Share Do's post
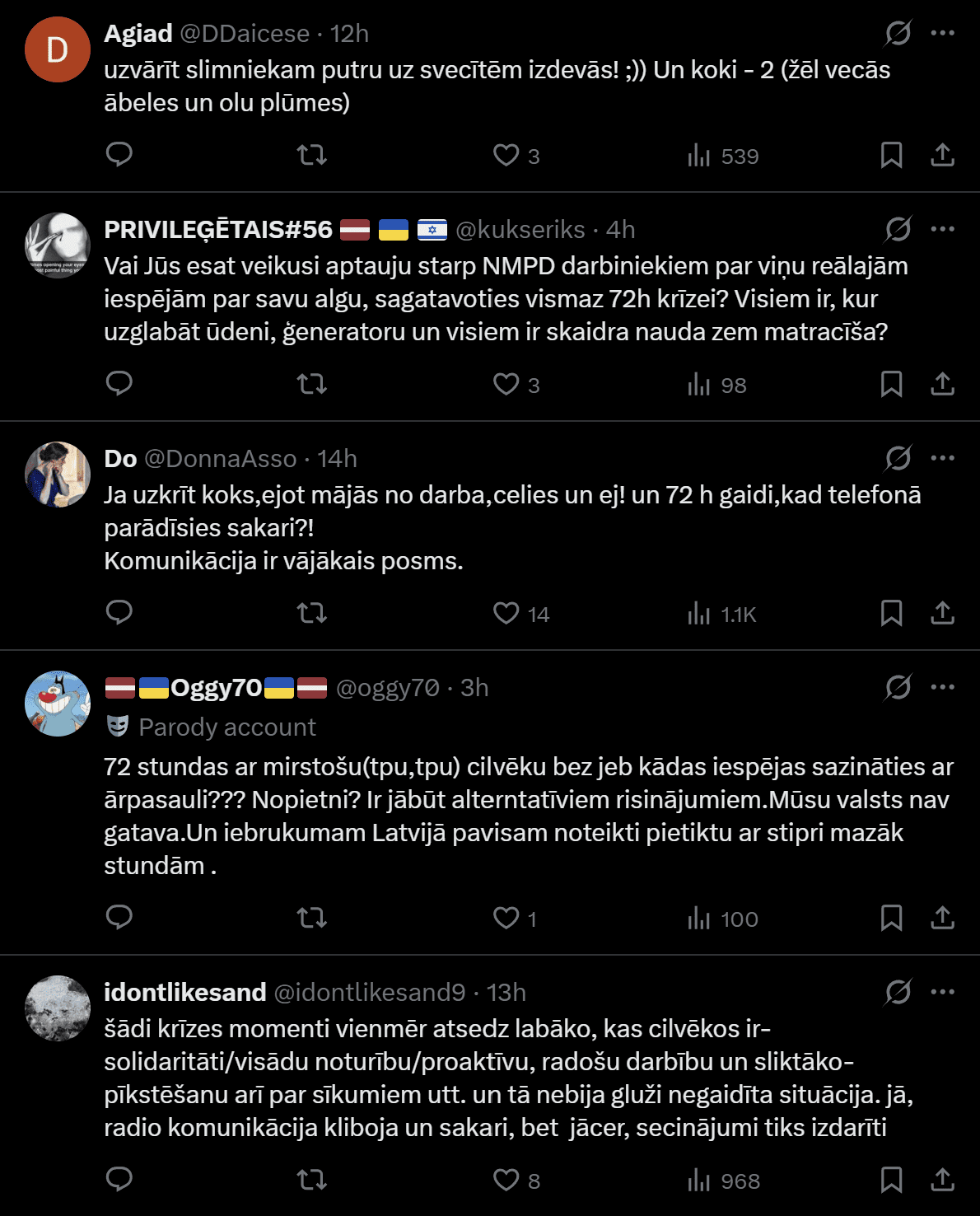Viewport: 980px width, 1216px height. click(942, 613)
